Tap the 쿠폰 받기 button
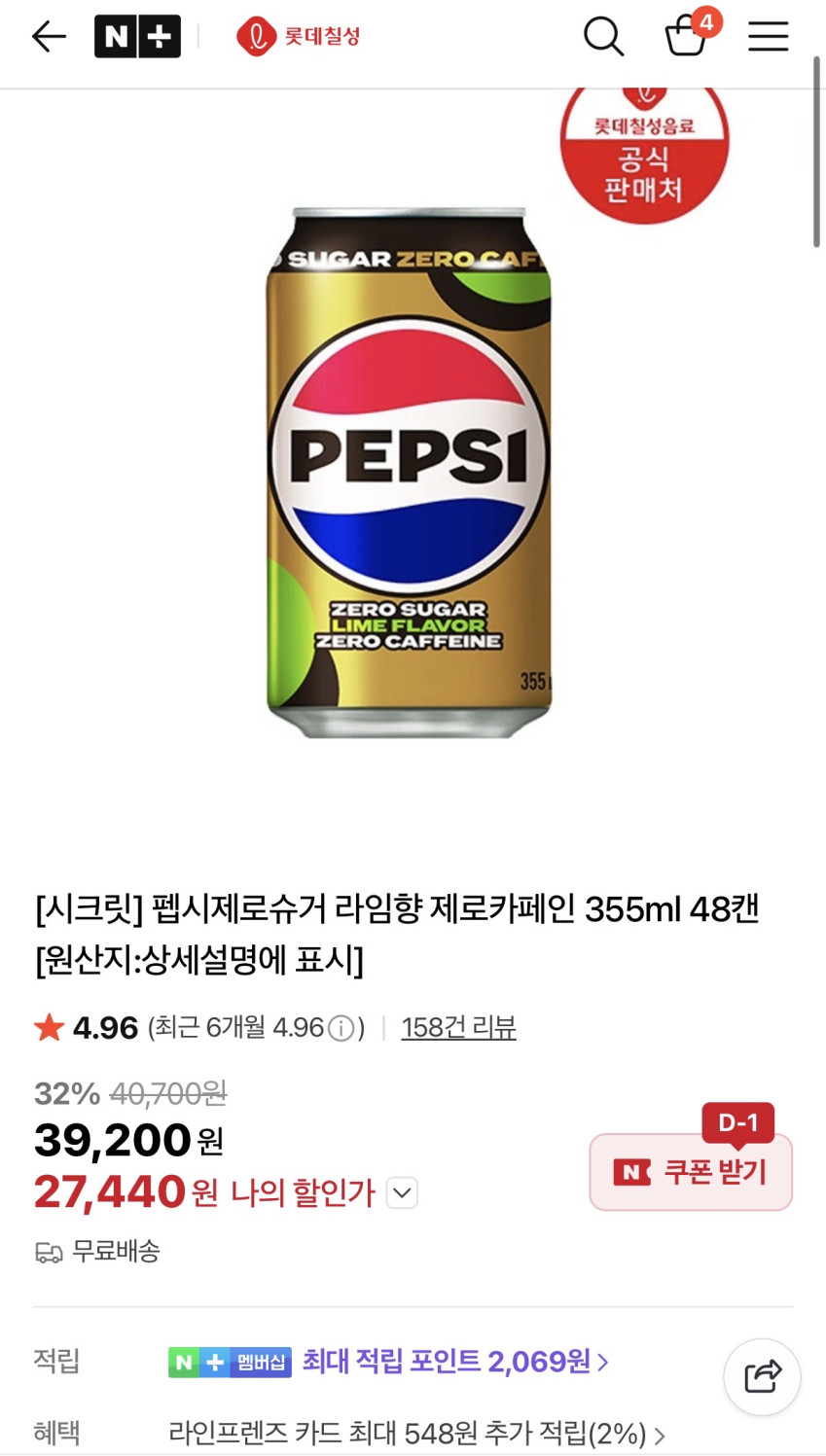The width and height of the screenshot is (826, 1456). click(x=691, y=1172)
